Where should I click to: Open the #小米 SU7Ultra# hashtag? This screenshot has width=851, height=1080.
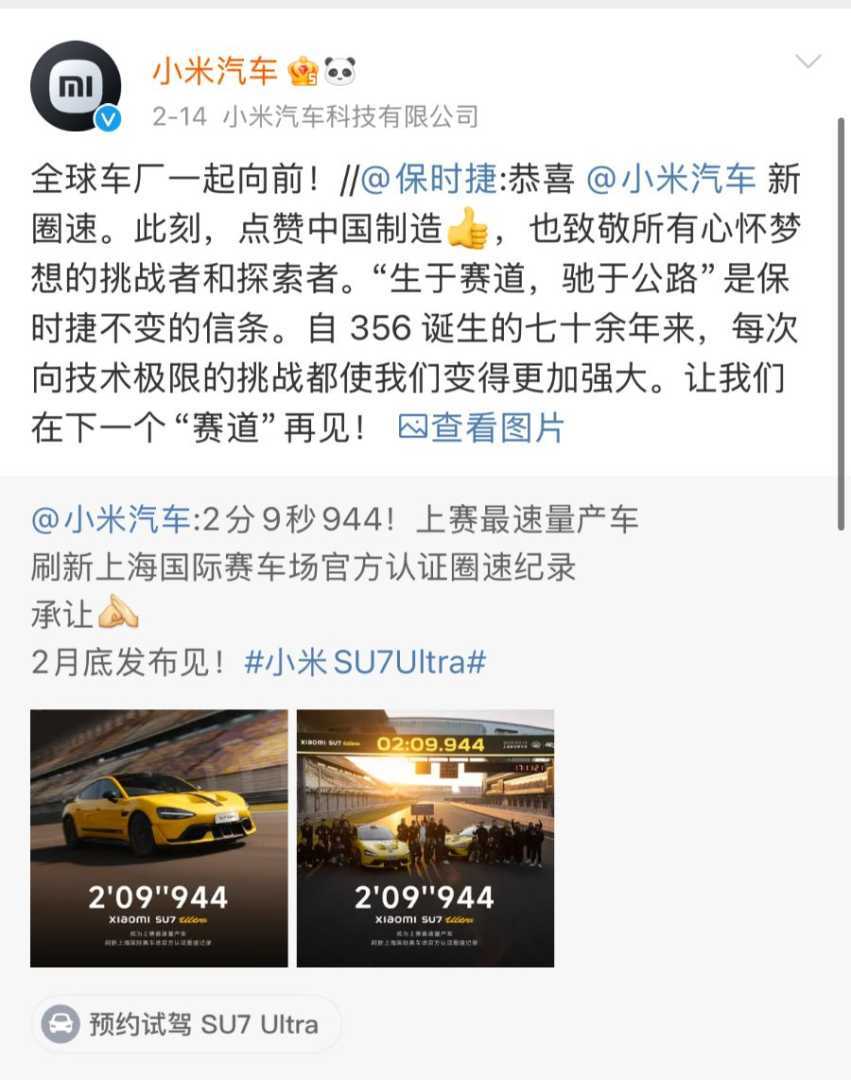click(365, 662)
